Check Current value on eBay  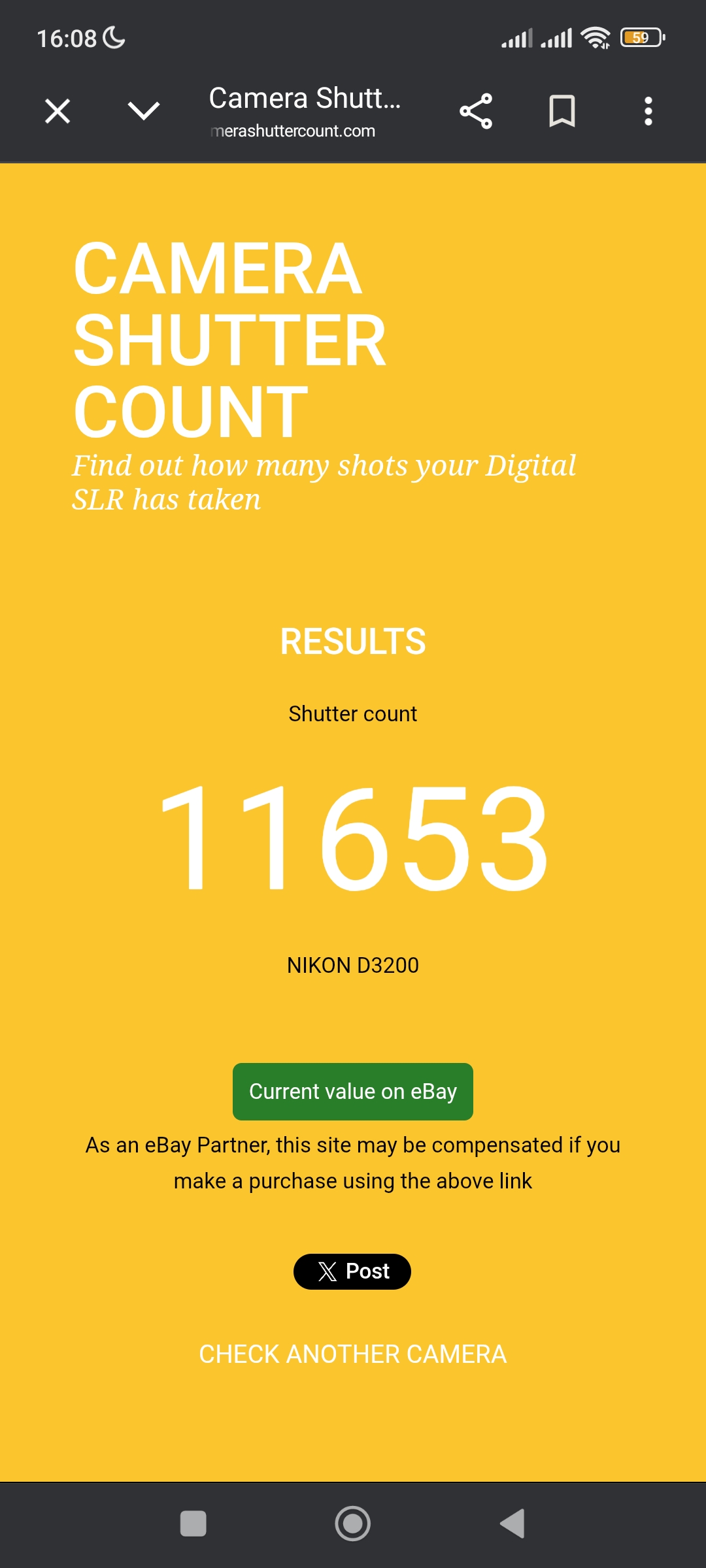pyautogui.click(x=353, y=1092)
